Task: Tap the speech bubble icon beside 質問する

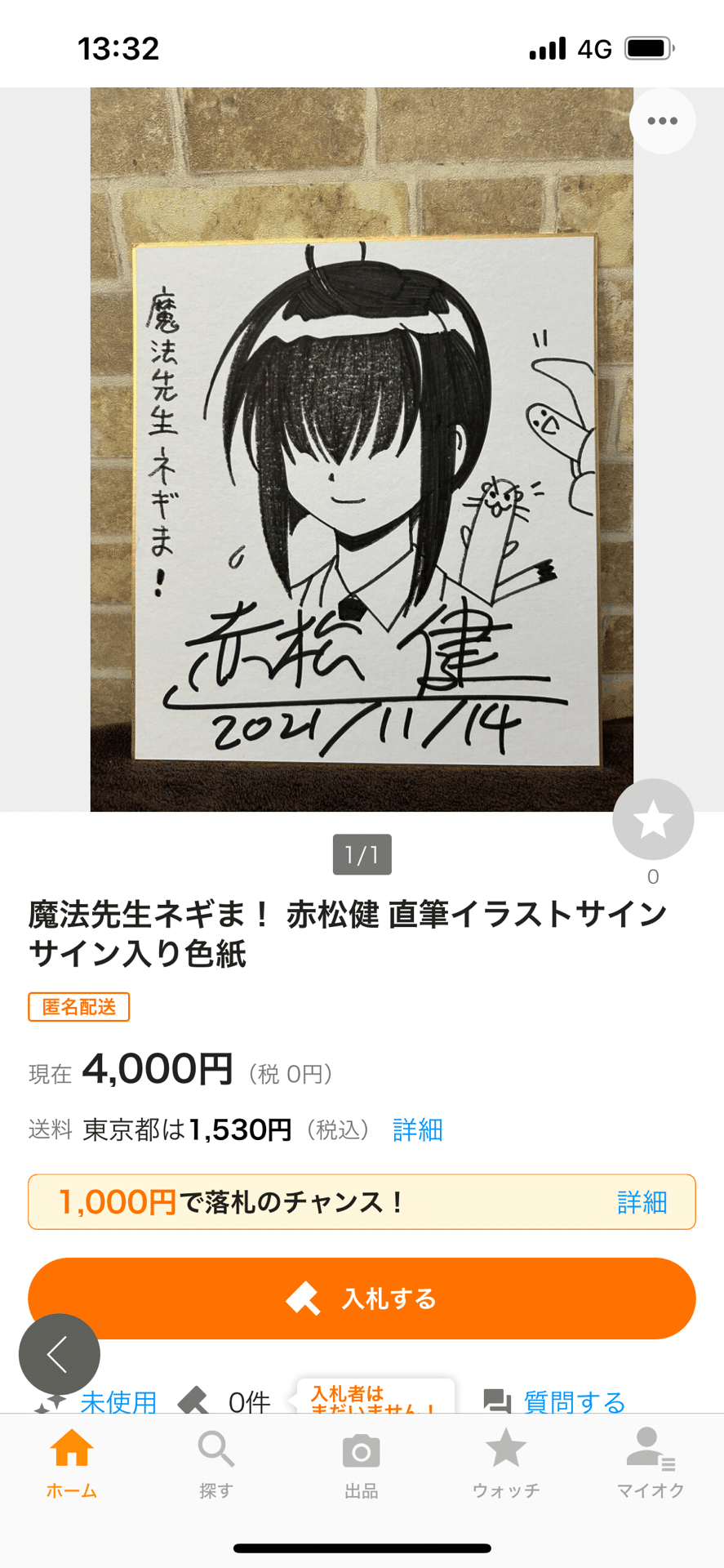Action: click(496, 1397)
